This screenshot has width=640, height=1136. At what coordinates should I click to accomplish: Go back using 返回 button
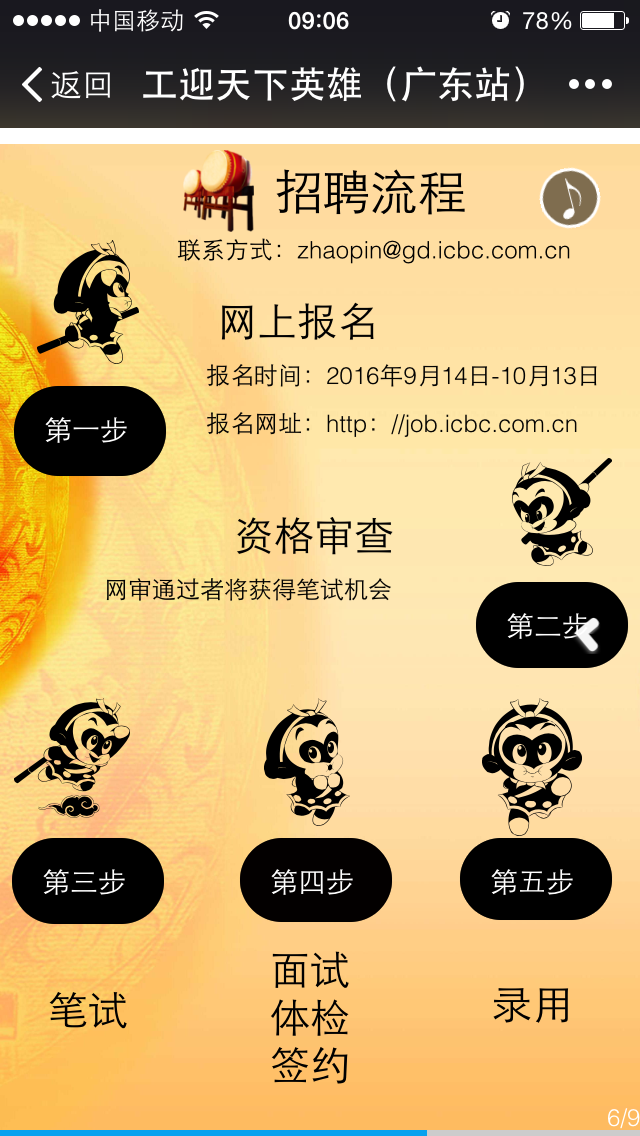click(x=66, y=85)
